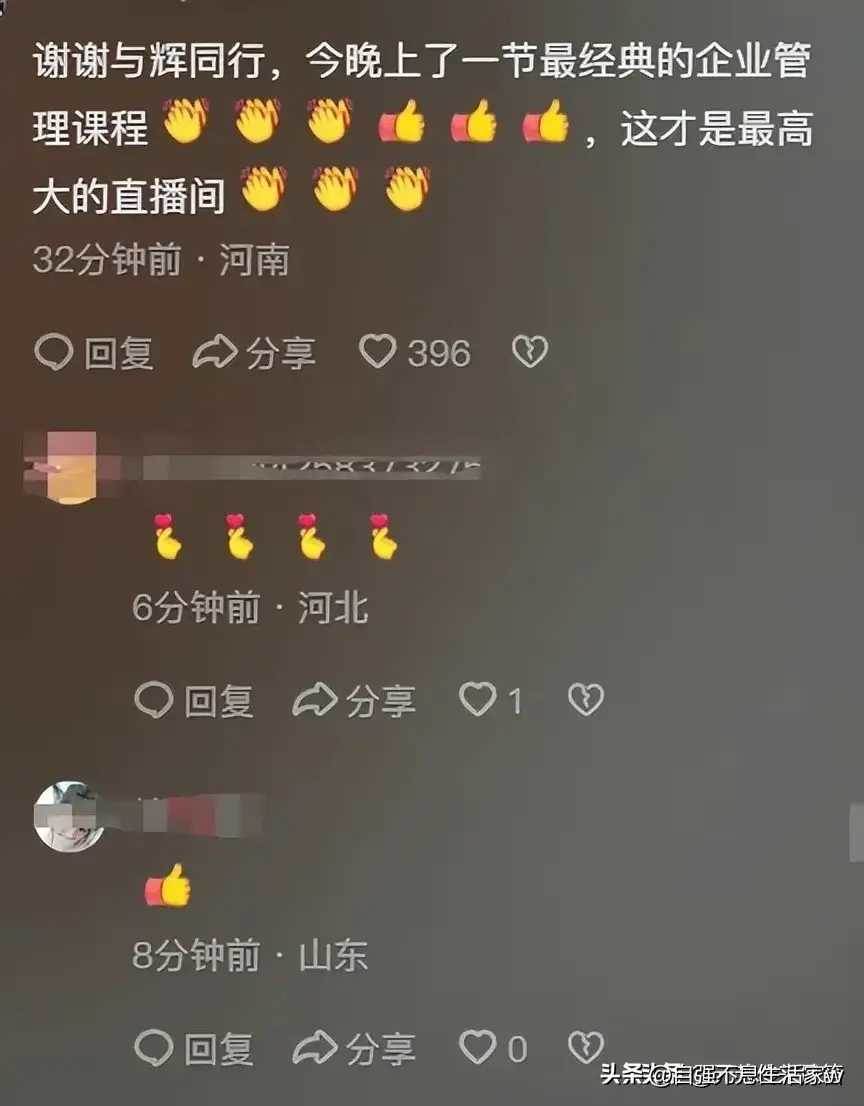Open the 山东 commenter's profile picture

69,816
